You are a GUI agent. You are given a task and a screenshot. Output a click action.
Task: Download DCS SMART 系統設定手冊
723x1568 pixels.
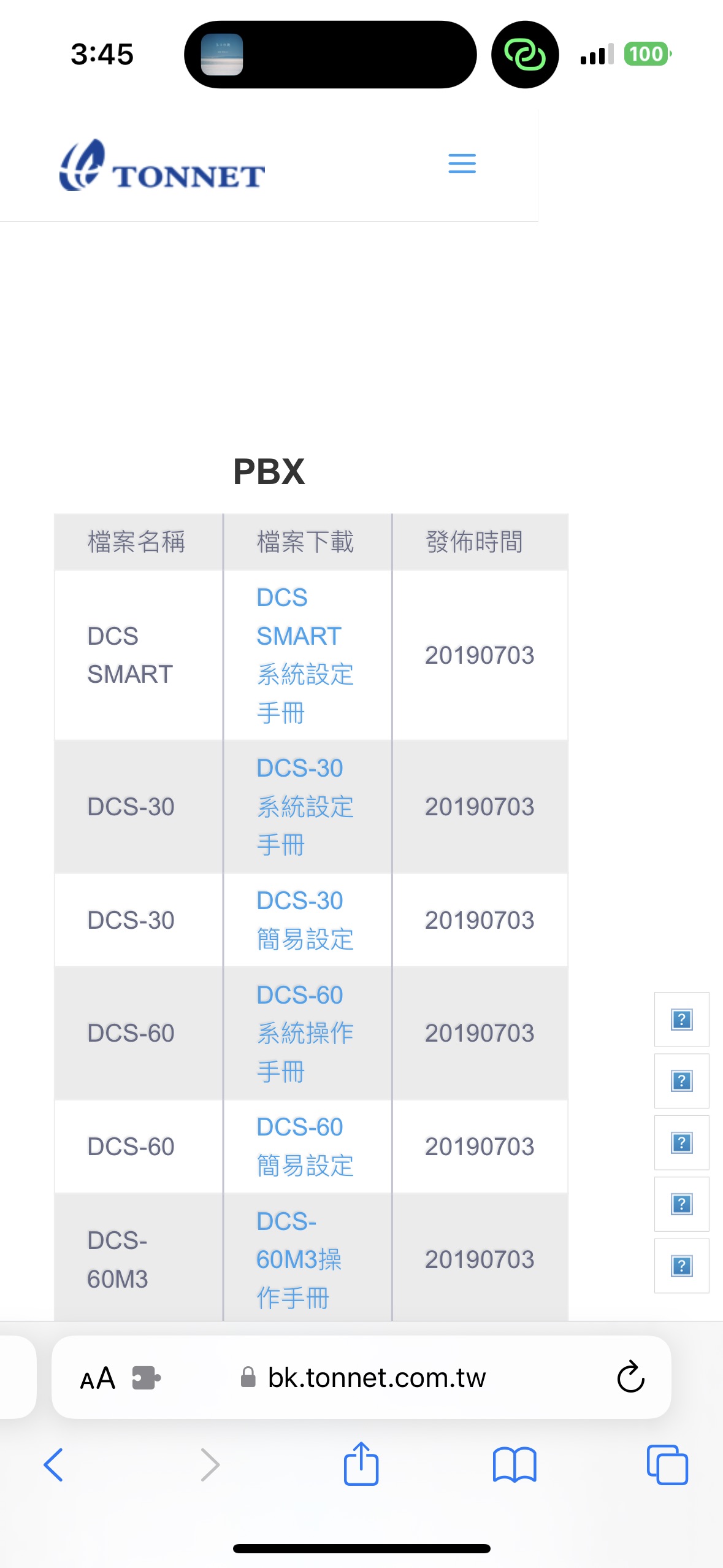[x=304, y=655]
